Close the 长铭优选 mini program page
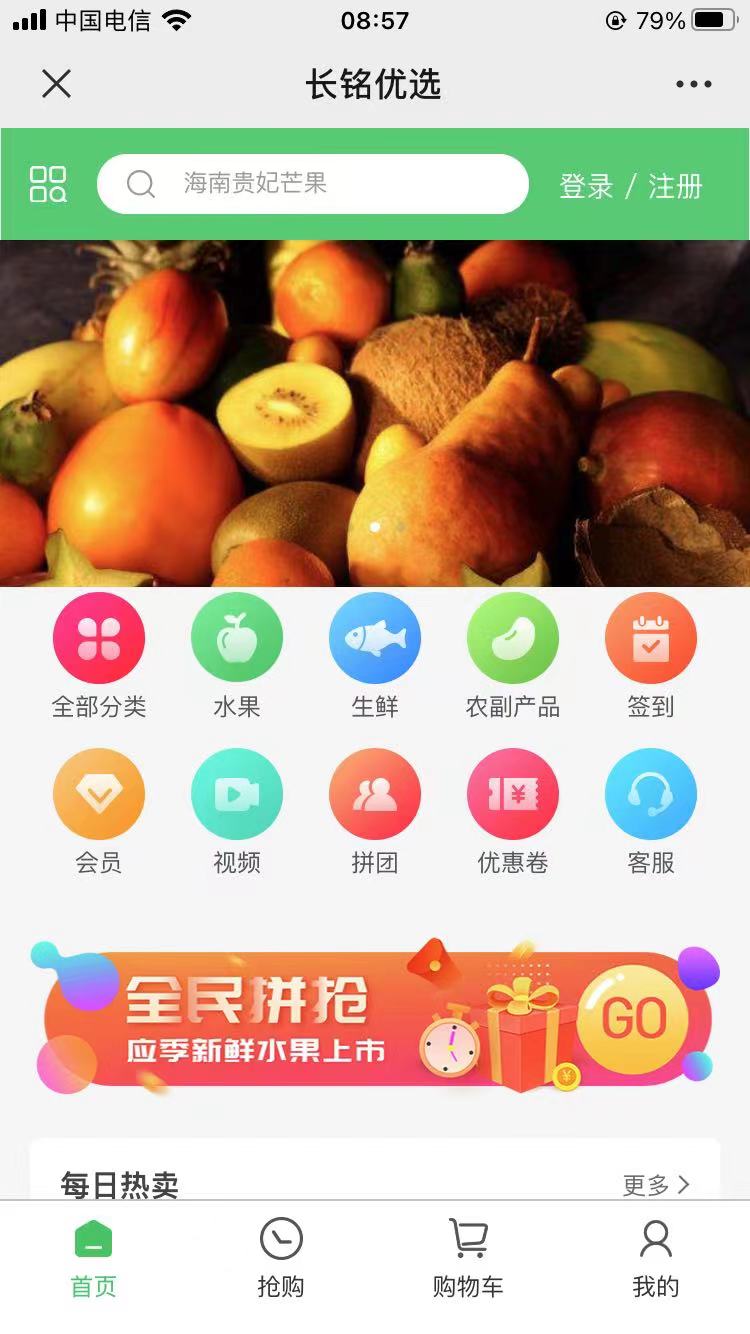 click(57, 84)
